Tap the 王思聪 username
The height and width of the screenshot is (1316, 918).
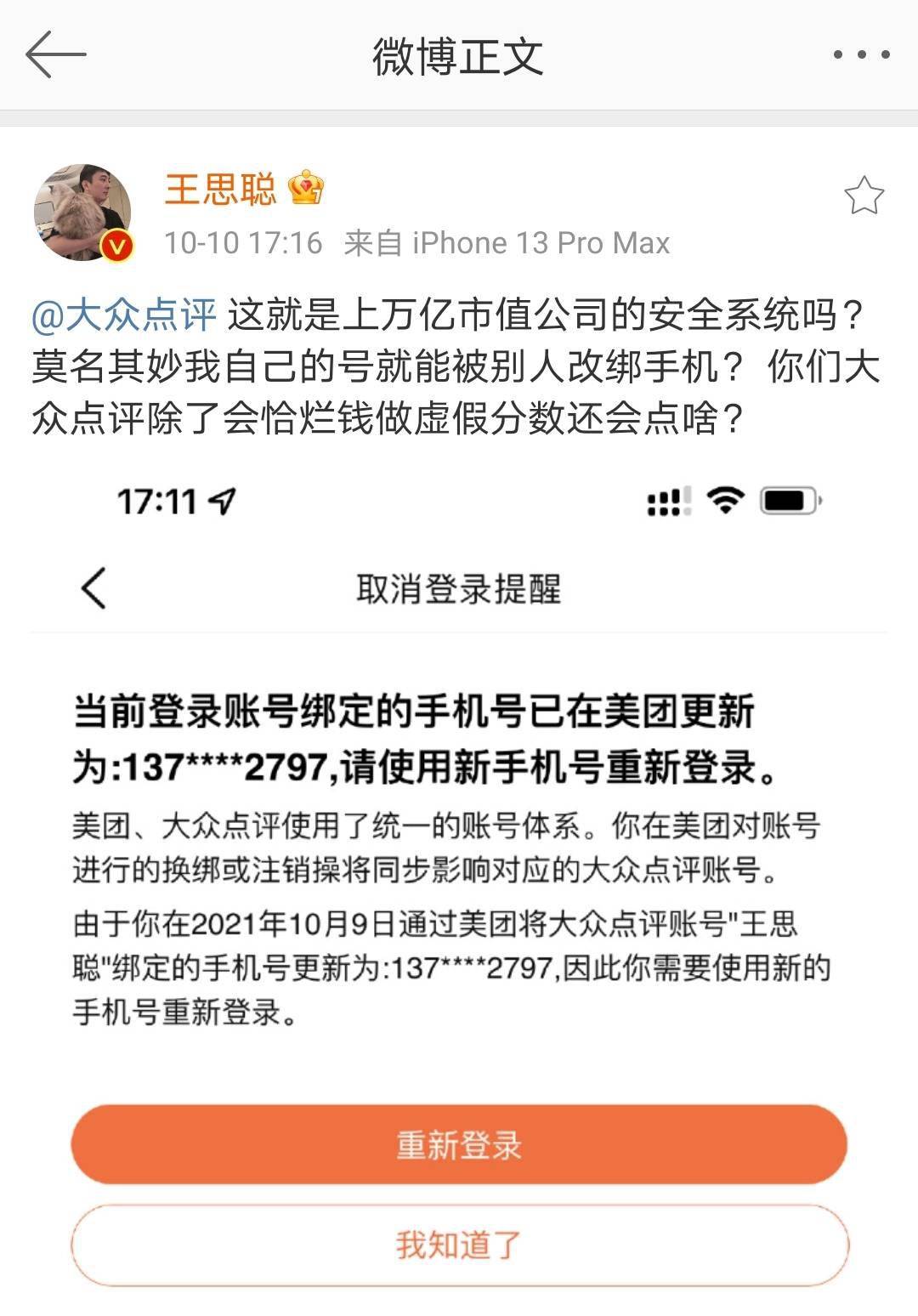pos(220,188)
